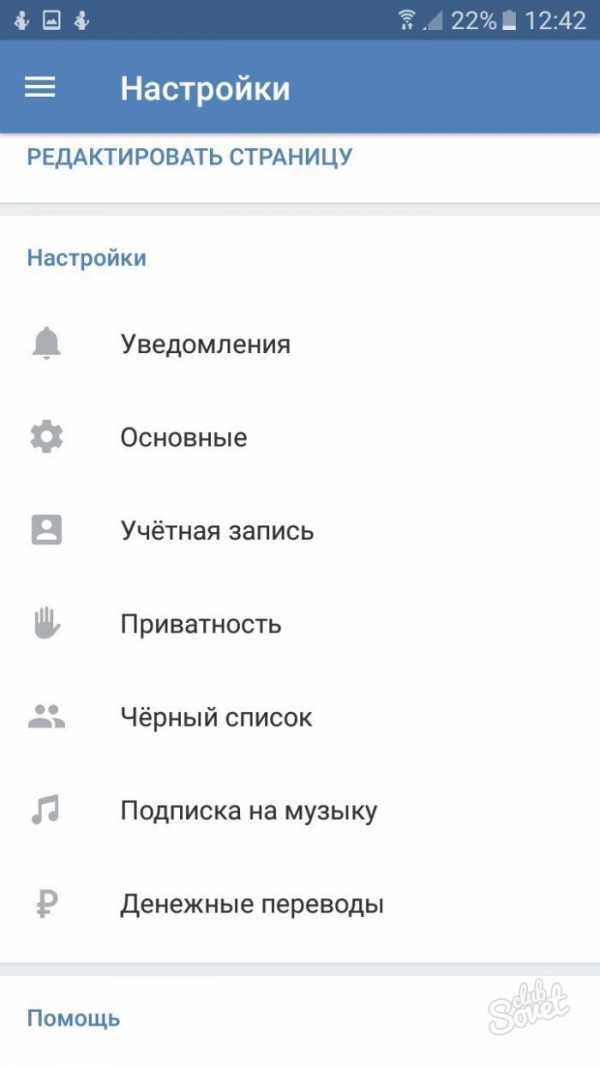View Чёрный список
Viewport: 600px width, 1066px height.
(216, 718)
